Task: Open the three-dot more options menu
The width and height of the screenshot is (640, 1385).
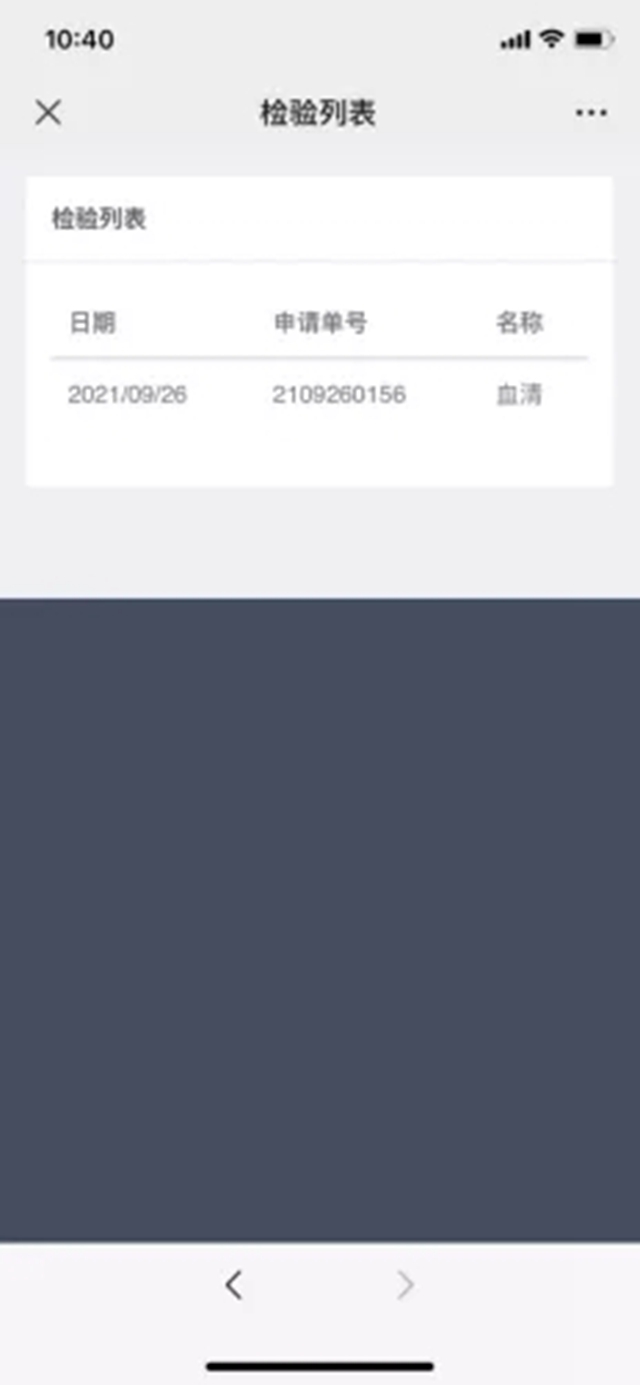Action: click(591, 113)
